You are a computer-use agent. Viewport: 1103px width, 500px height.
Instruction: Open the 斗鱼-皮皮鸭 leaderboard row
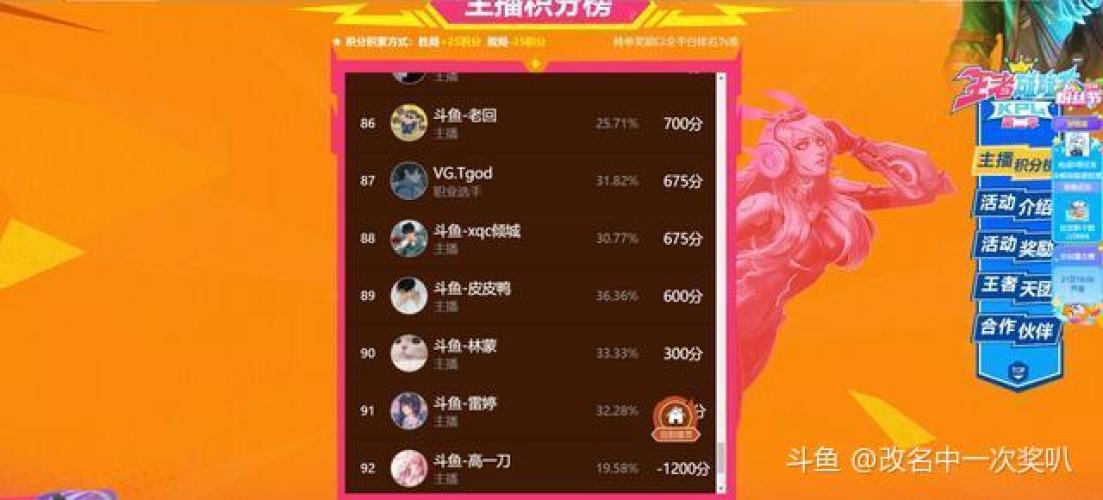tap(530, 296)
